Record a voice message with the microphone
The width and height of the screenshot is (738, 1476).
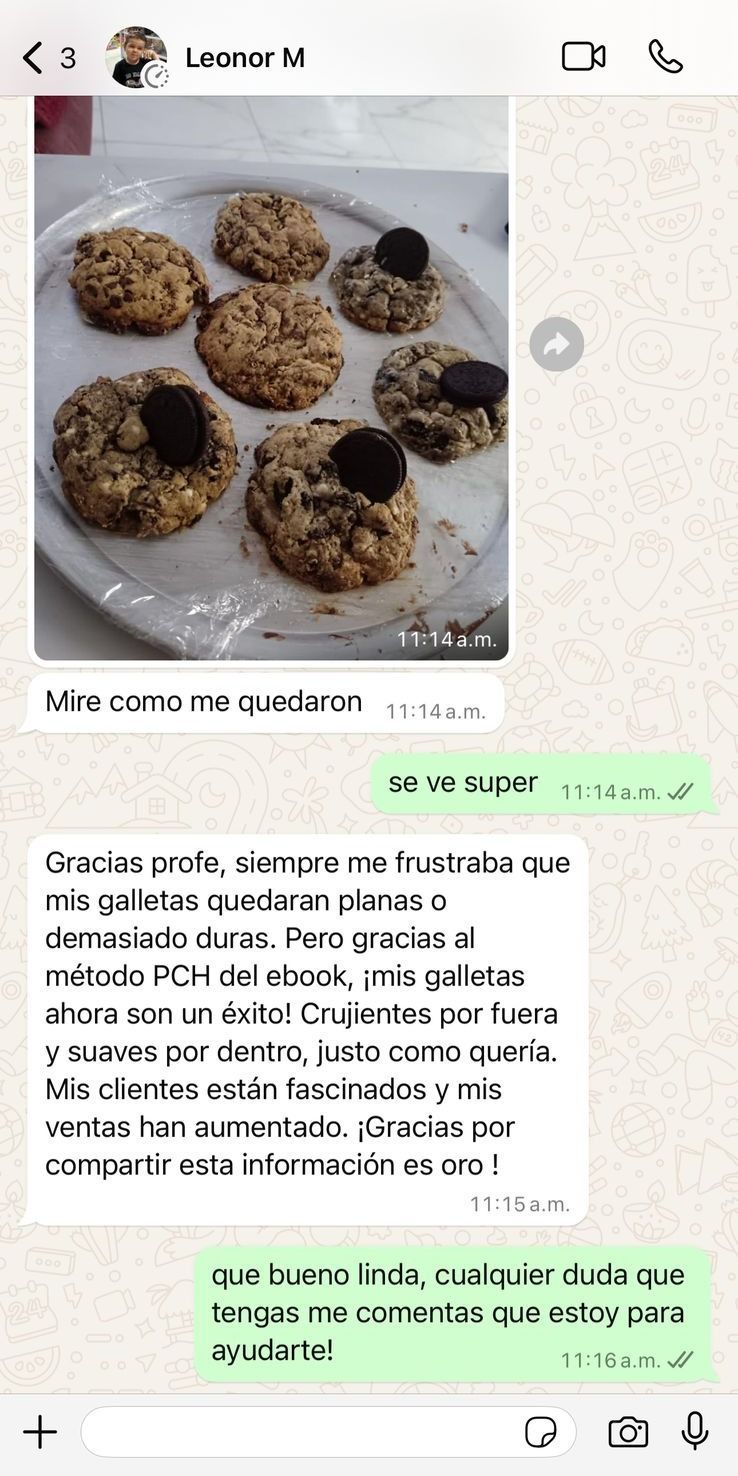pos(695,1432)
